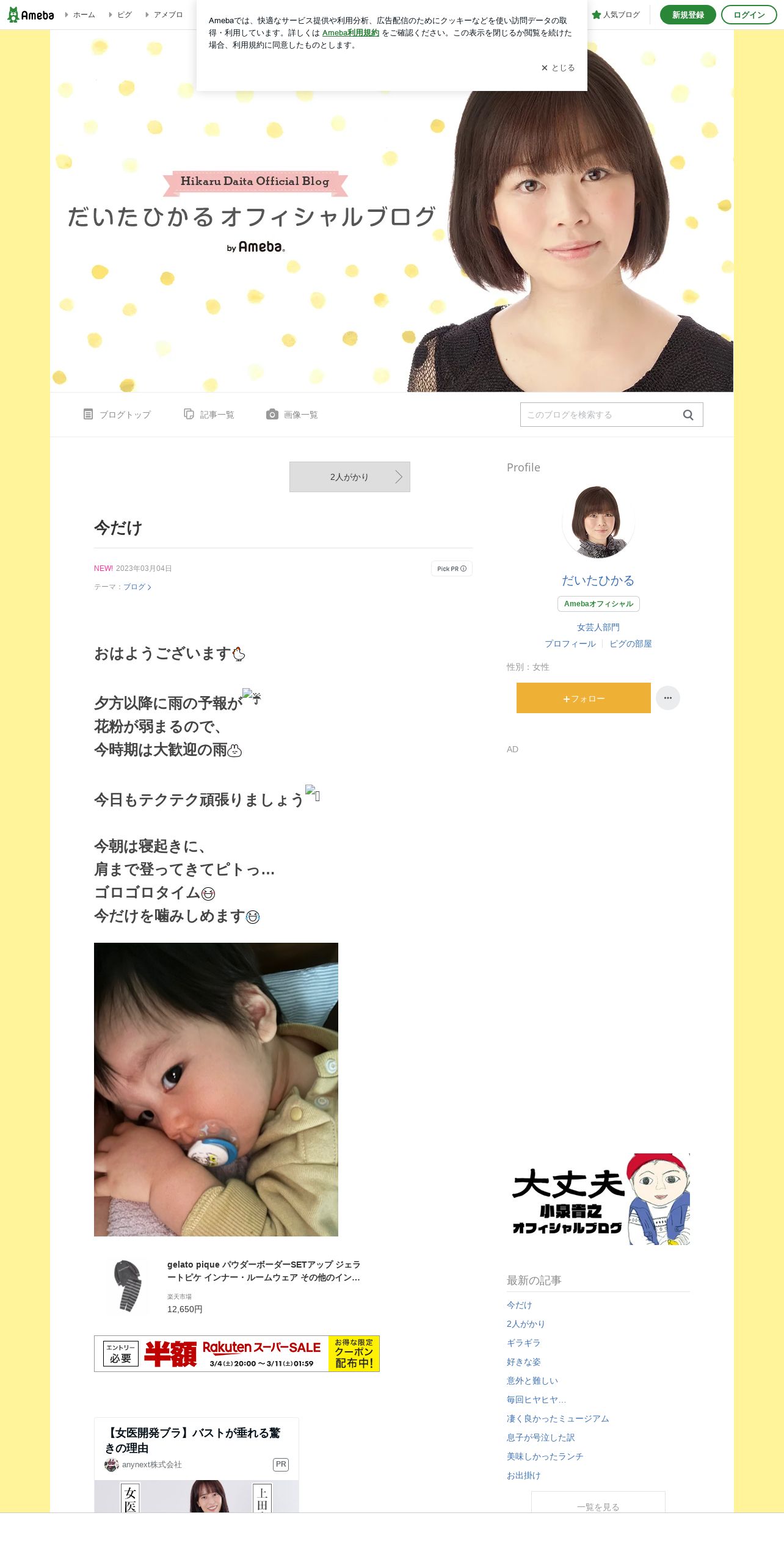Open the three-dot menu beside follow
The height and width of the screenshot is (1568, 784).
[668, 698]
